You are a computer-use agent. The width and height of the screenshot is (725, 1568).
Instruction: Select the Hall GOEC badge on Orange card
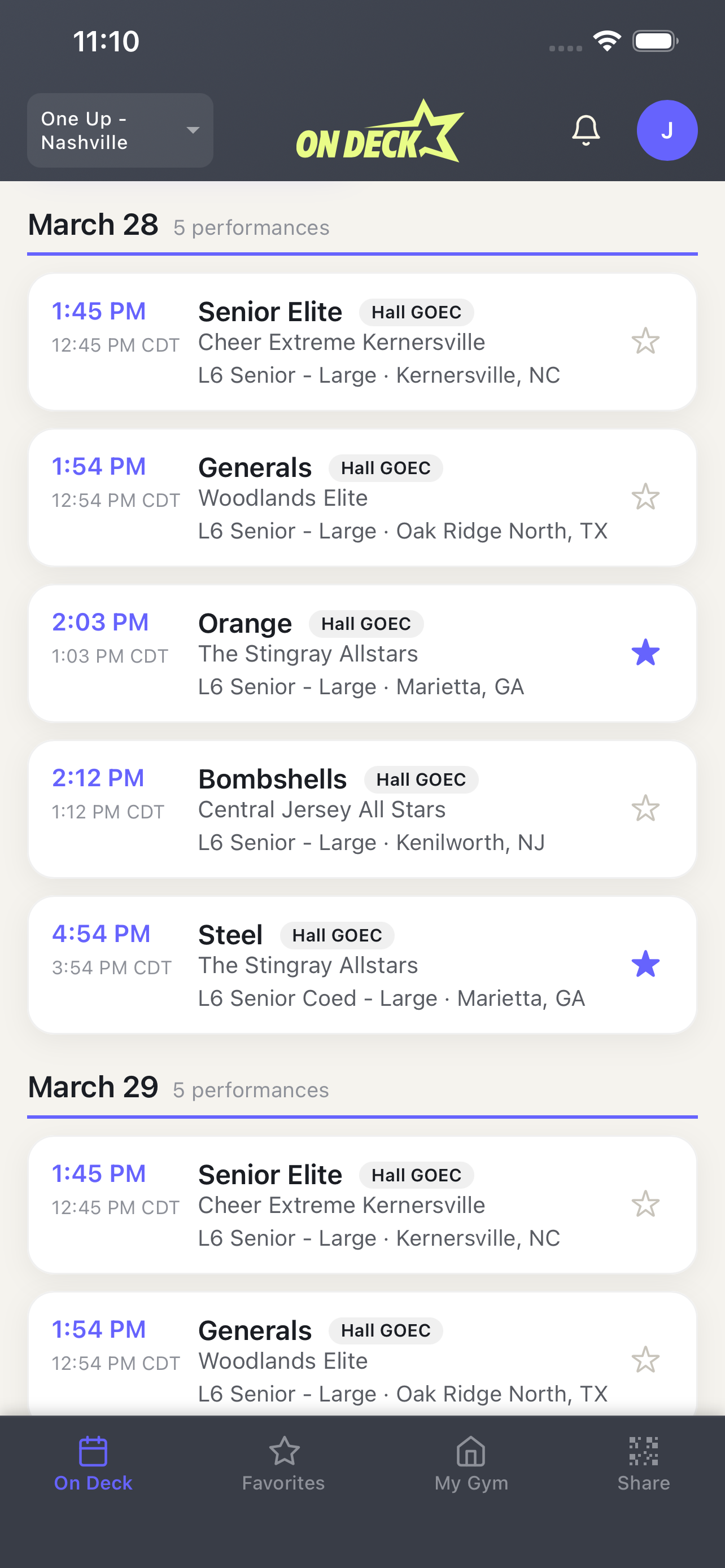pos(366,623)
